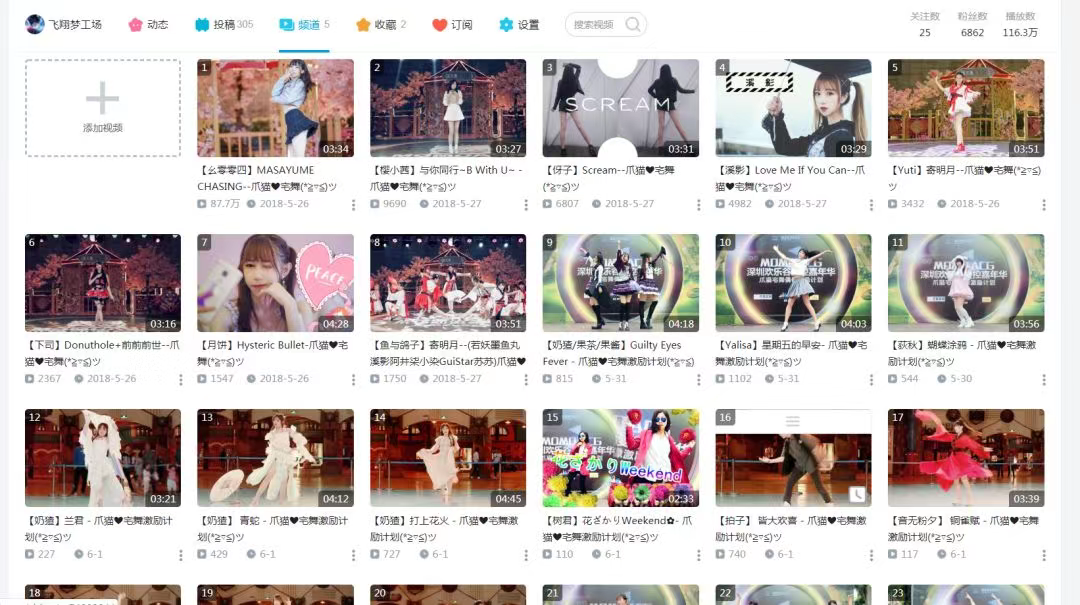The image size is (1080, 605).
Task: Open the 收藏 tab
Action: point(381,25)
